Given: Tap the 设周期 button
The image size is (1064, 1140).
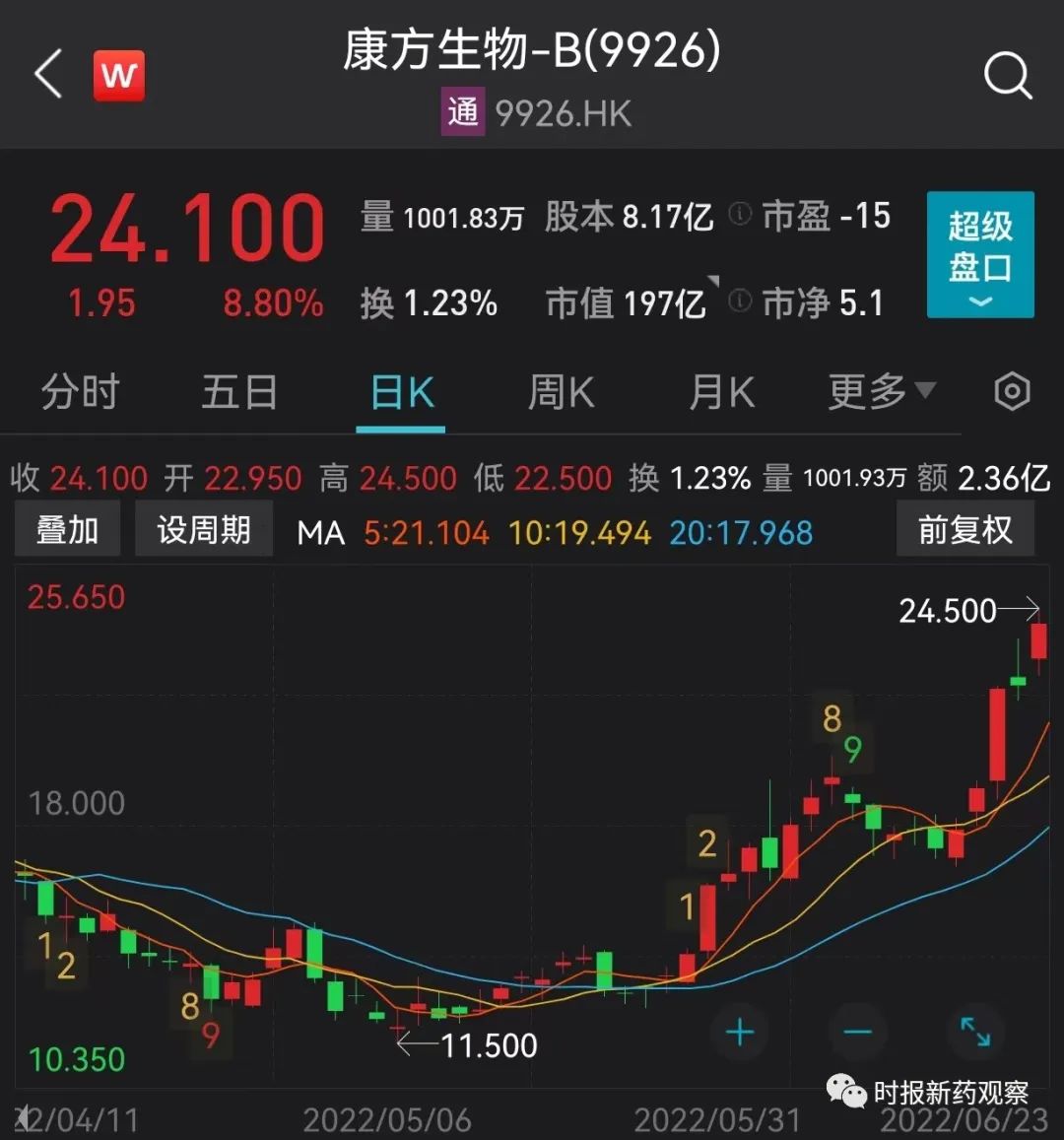Looking at the screenshot, I should click(203, 530).
